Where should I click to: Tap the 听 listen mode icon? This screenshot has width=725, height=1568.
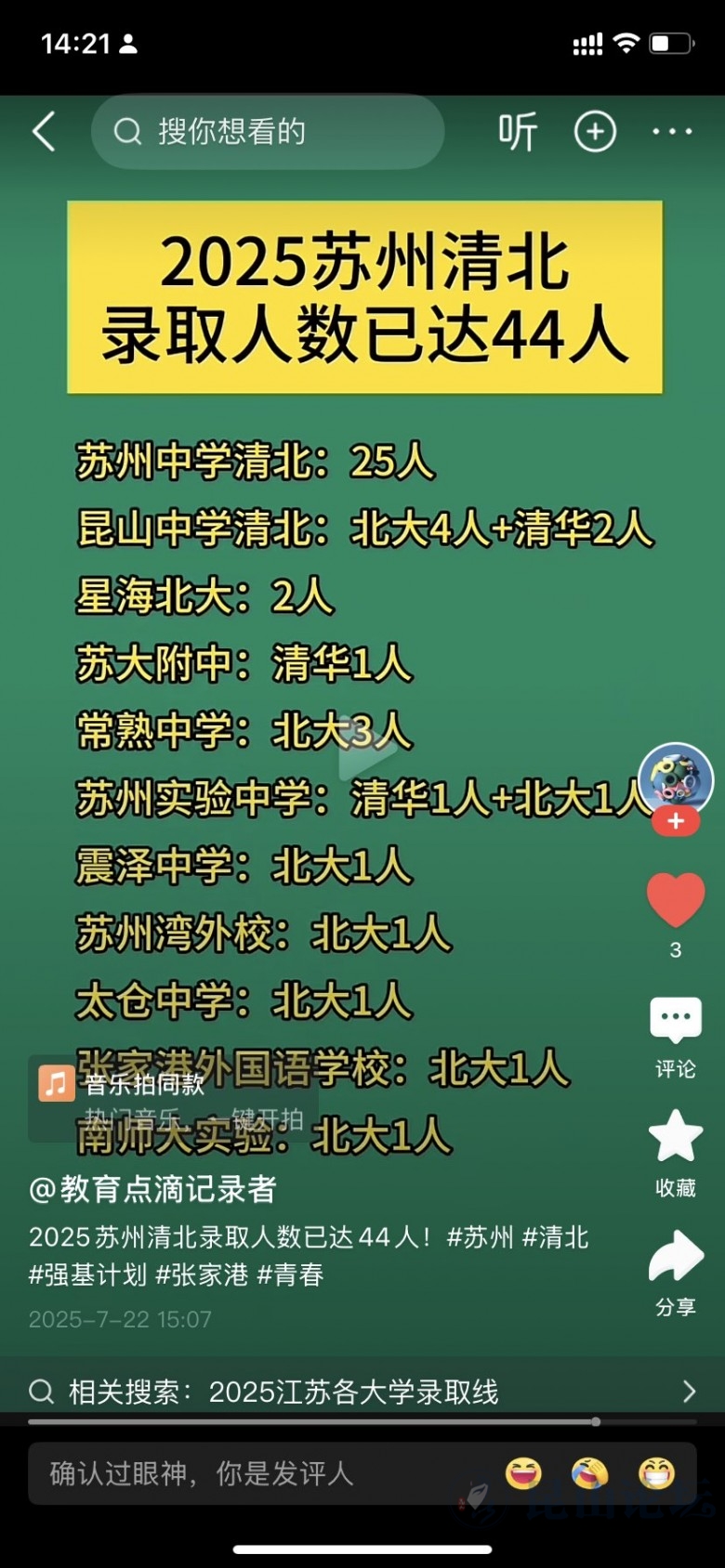[518, 132]
